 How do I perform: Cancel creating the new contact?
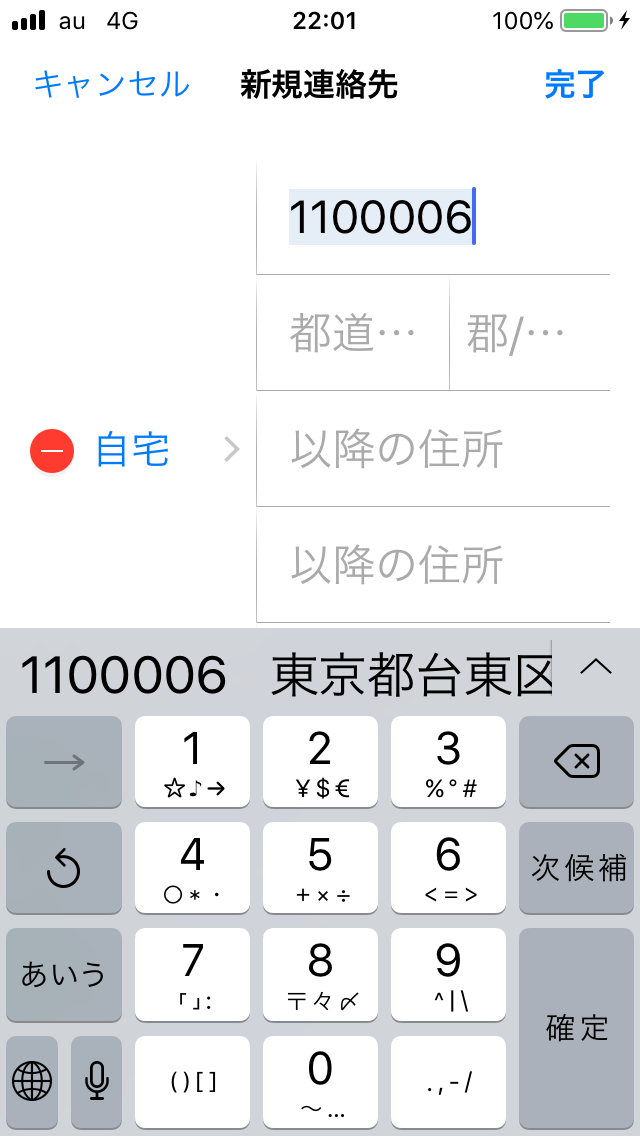(111, 85)
